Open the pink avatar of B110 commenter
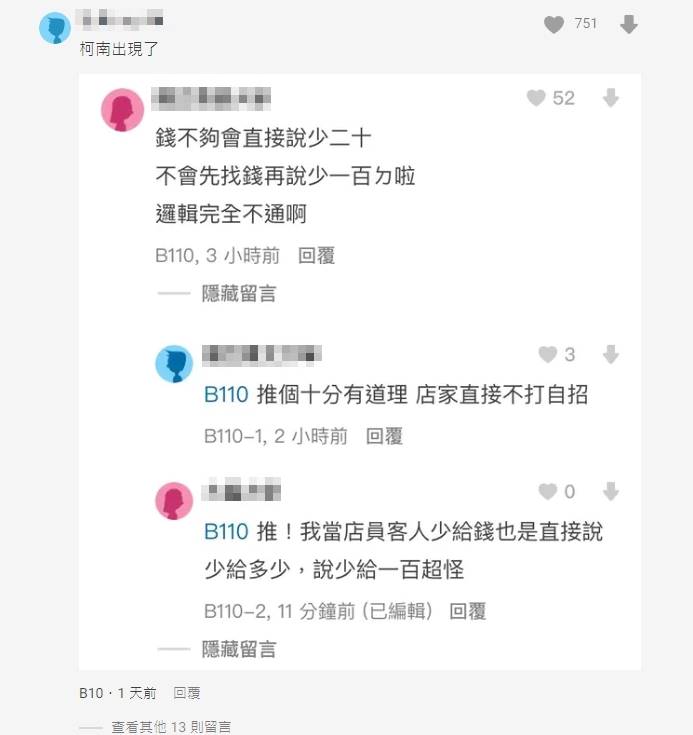This screenshot has width=693, height=735. point(122,110)
